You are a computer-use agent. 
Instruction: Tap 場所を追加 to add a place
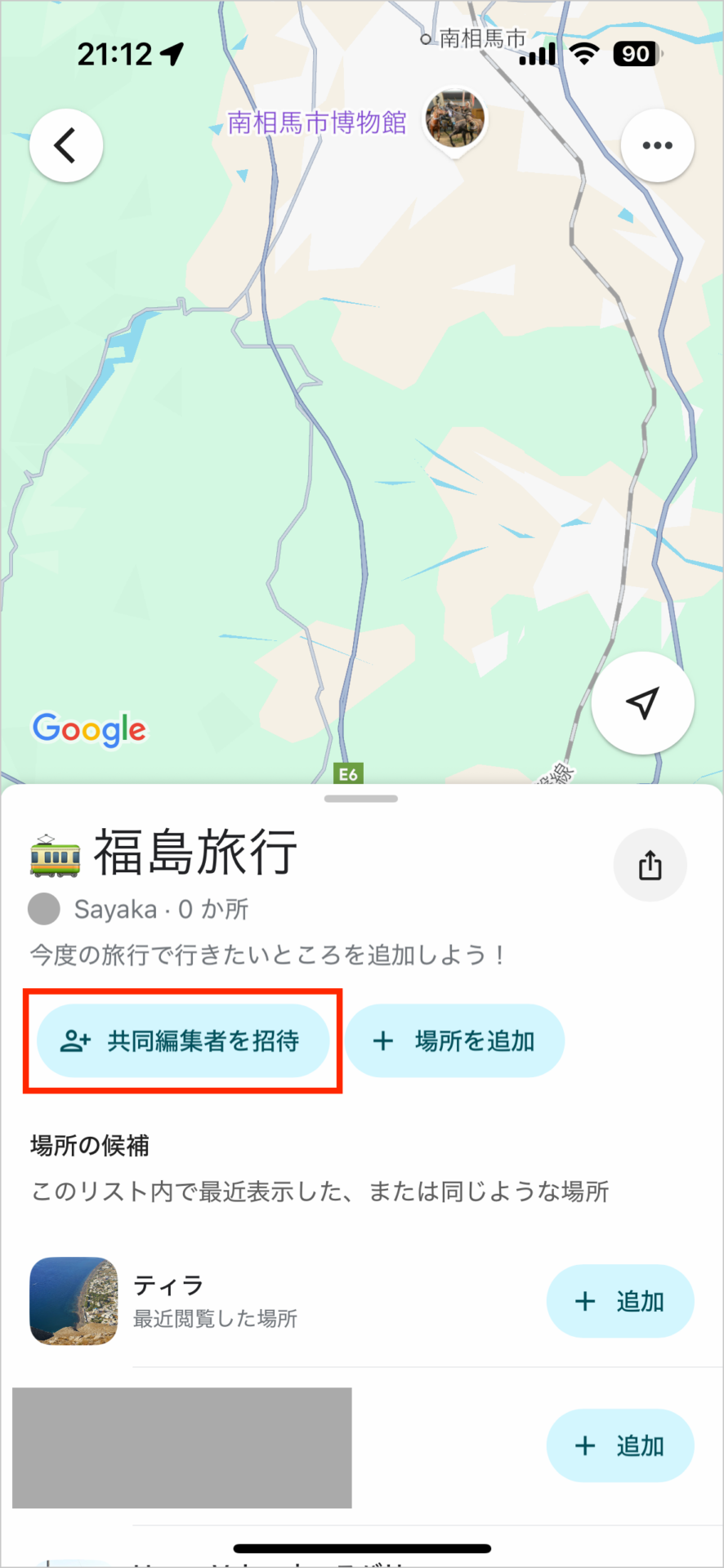(x=454, y=1040)
